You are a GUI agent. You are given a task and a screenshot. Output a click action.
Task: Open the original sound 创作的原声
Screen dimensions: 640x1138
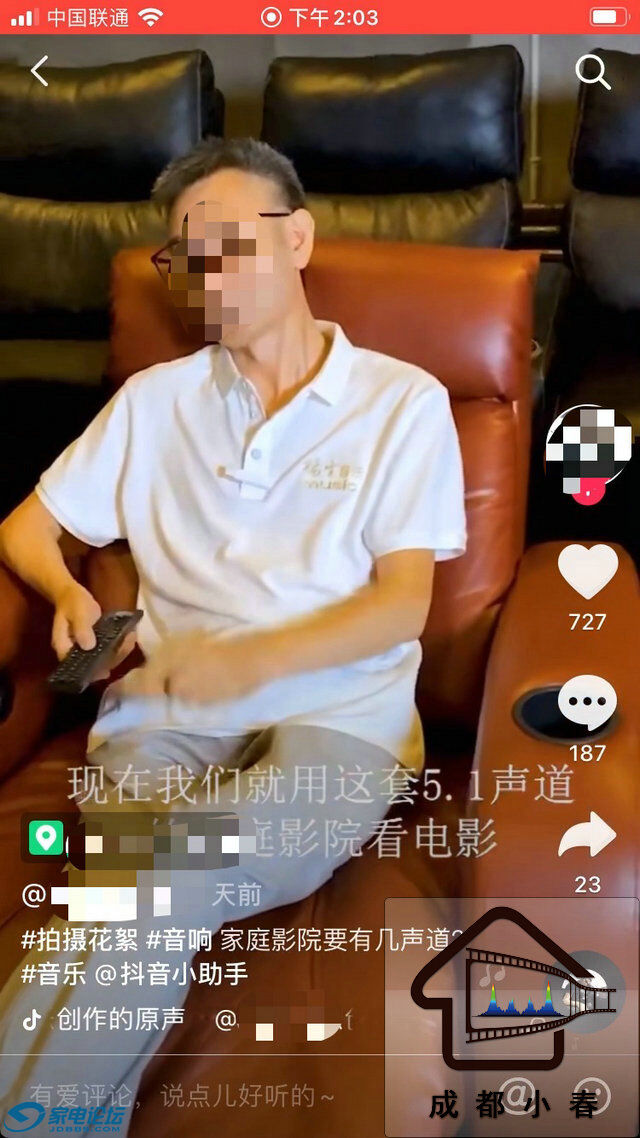[x=120, y=1018]
